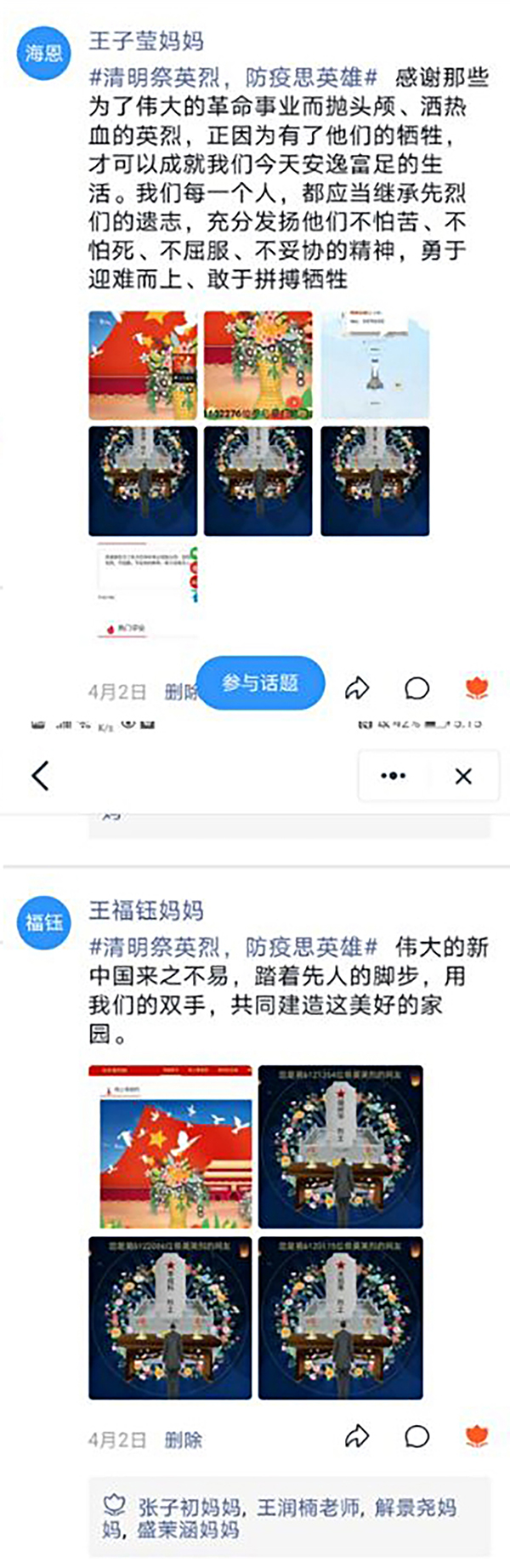Open 王福钰妈妈's profile via 福钰 avatar

[43, 922]
